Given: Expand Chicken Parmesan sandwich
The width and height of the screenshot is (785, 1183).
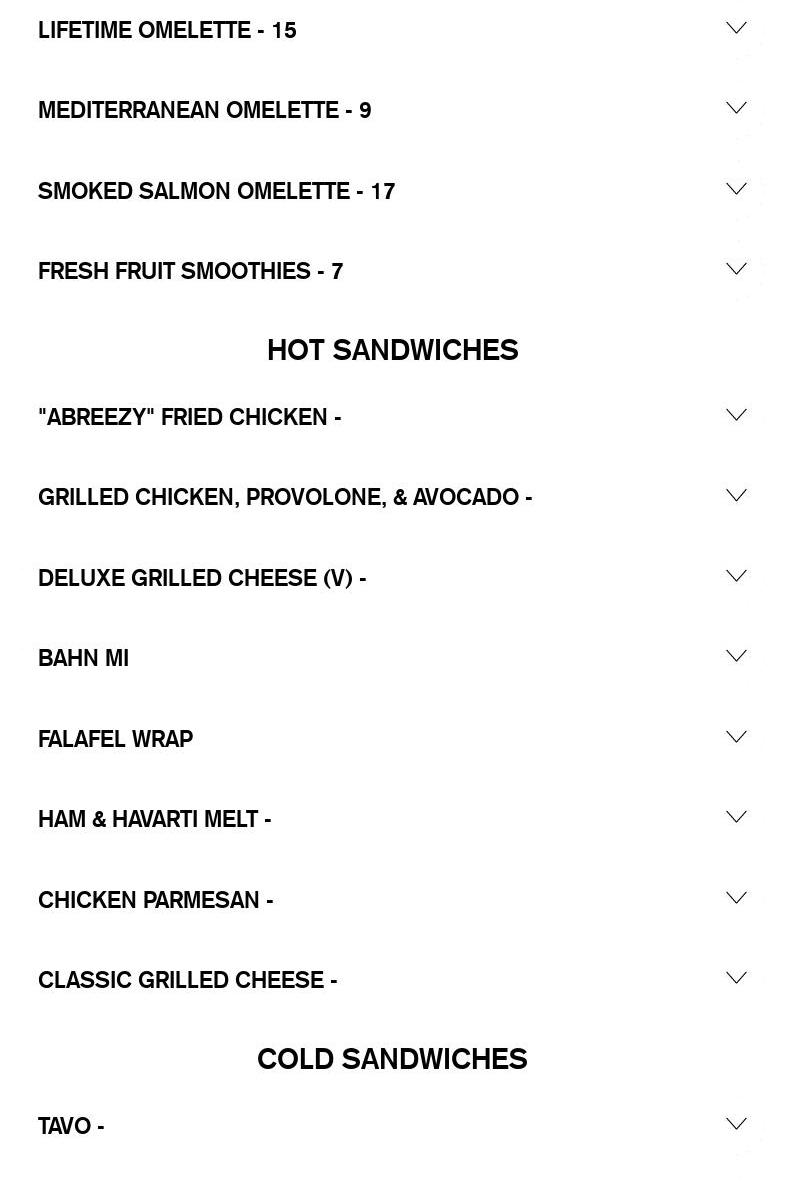Looking at the screenshot, I should coord(736,899).
